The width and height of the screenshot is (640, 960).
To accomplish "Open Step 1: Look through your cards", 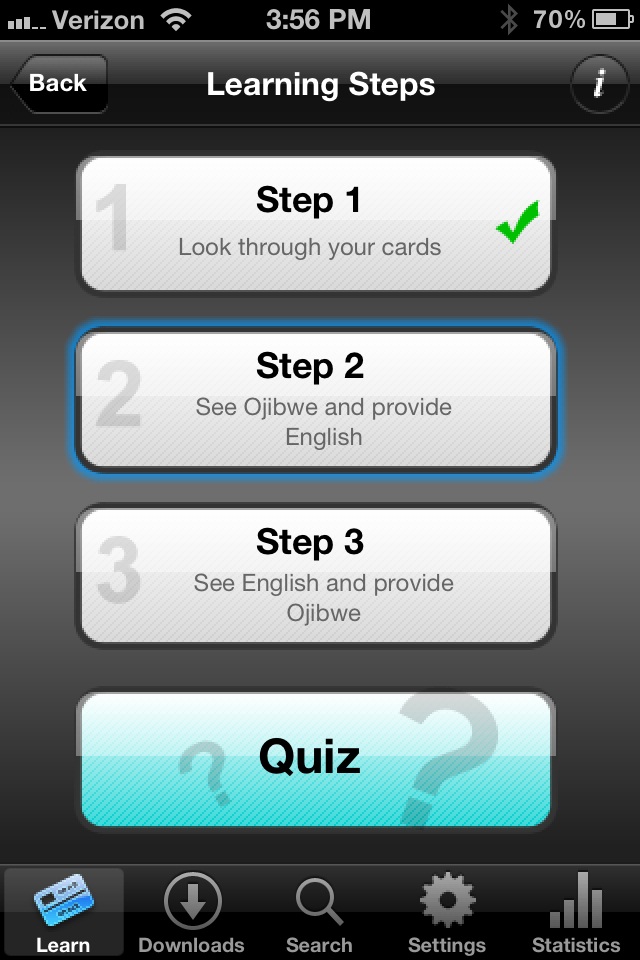I will pyautogui.click(x=315, y=223).
